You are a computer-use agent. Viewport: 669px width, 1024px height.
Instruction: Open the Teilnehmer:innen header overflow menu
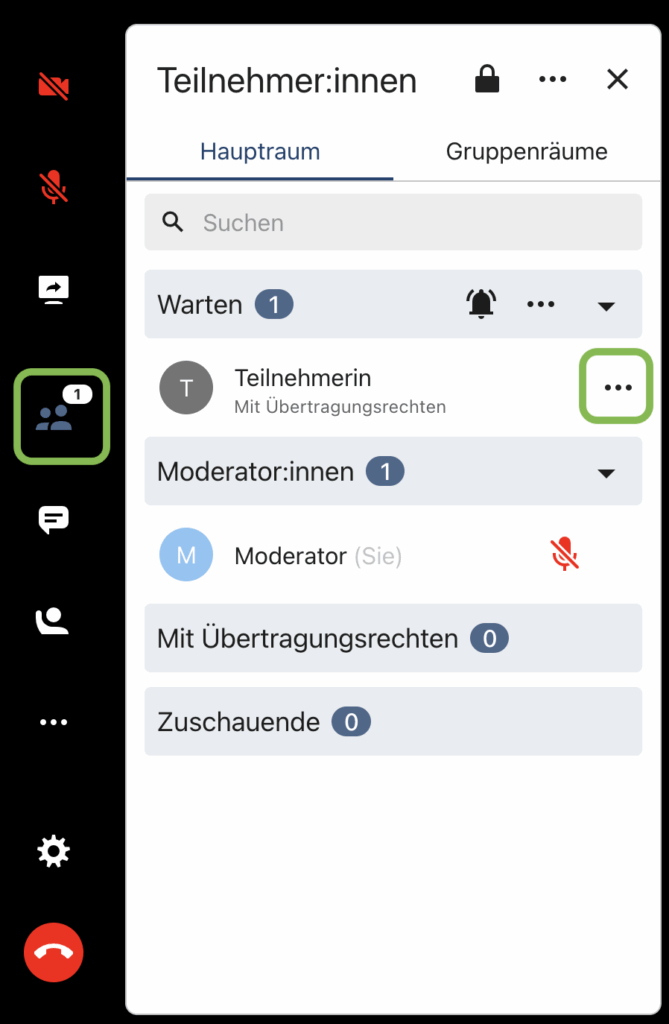click(x=552, y=80)
